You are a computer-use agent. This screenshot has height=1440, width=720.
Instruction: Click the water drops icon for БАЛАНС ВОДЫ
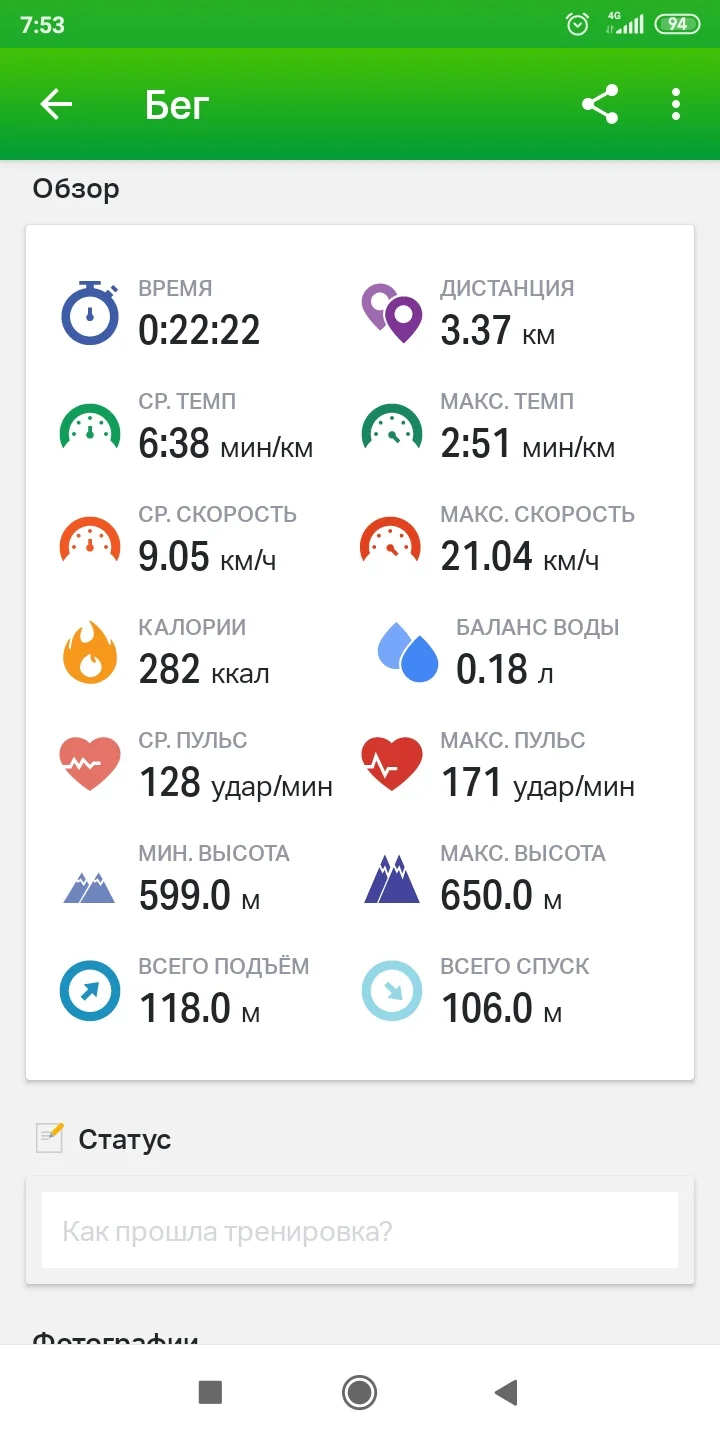point(406,649)
